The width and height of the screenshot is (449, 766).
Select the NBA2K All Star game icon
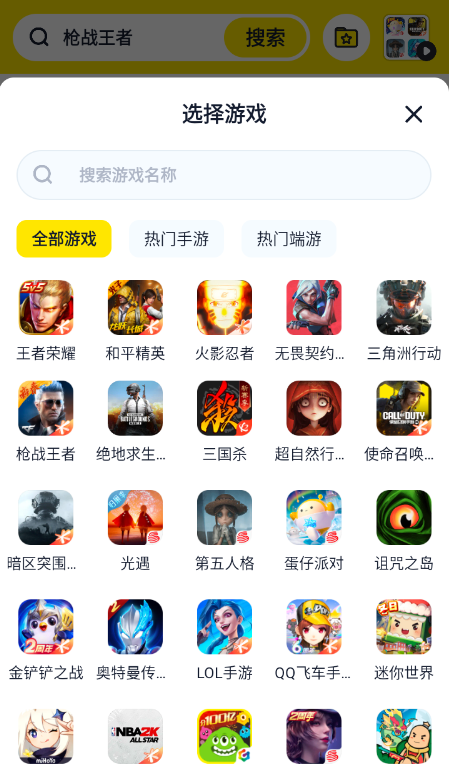(x=135, y=736)
